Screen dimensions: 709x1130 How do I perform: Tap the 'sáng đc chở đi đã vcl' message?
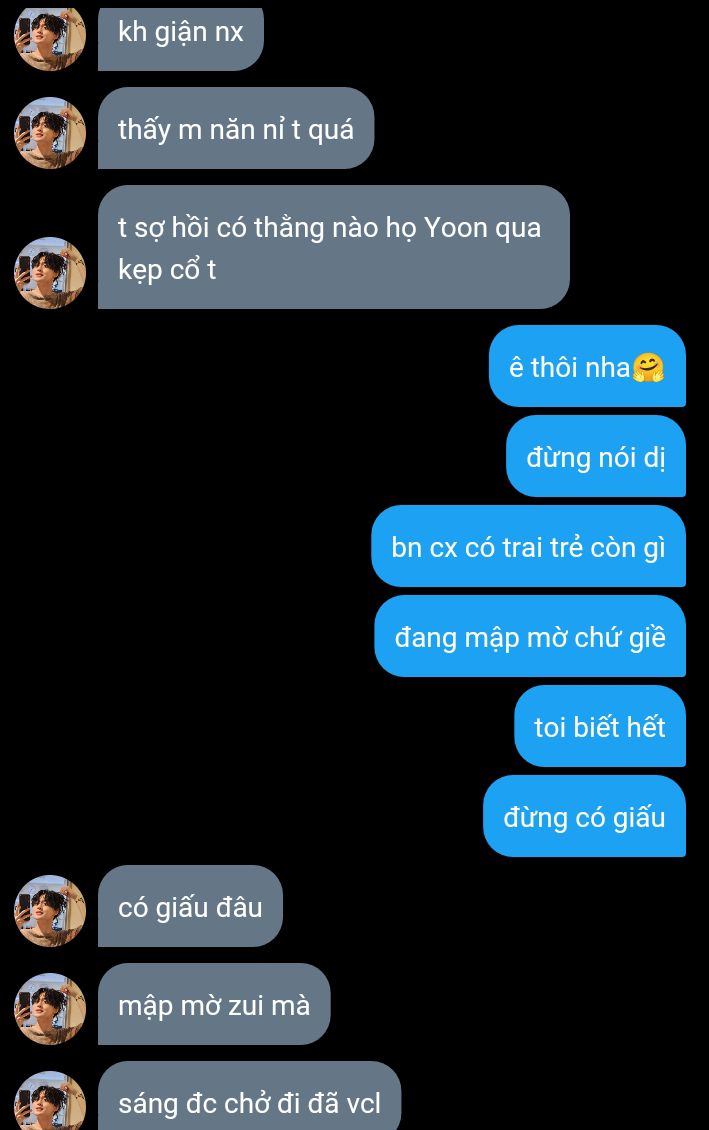249,1100
